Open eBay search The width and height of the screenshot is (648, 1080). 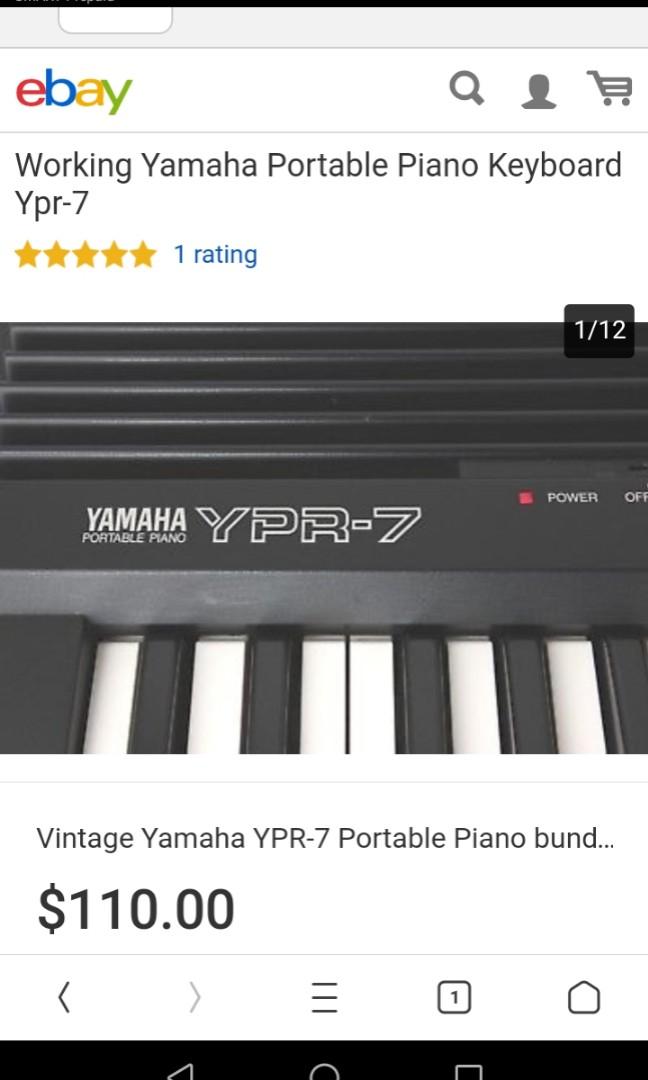(x=466, y=89)
